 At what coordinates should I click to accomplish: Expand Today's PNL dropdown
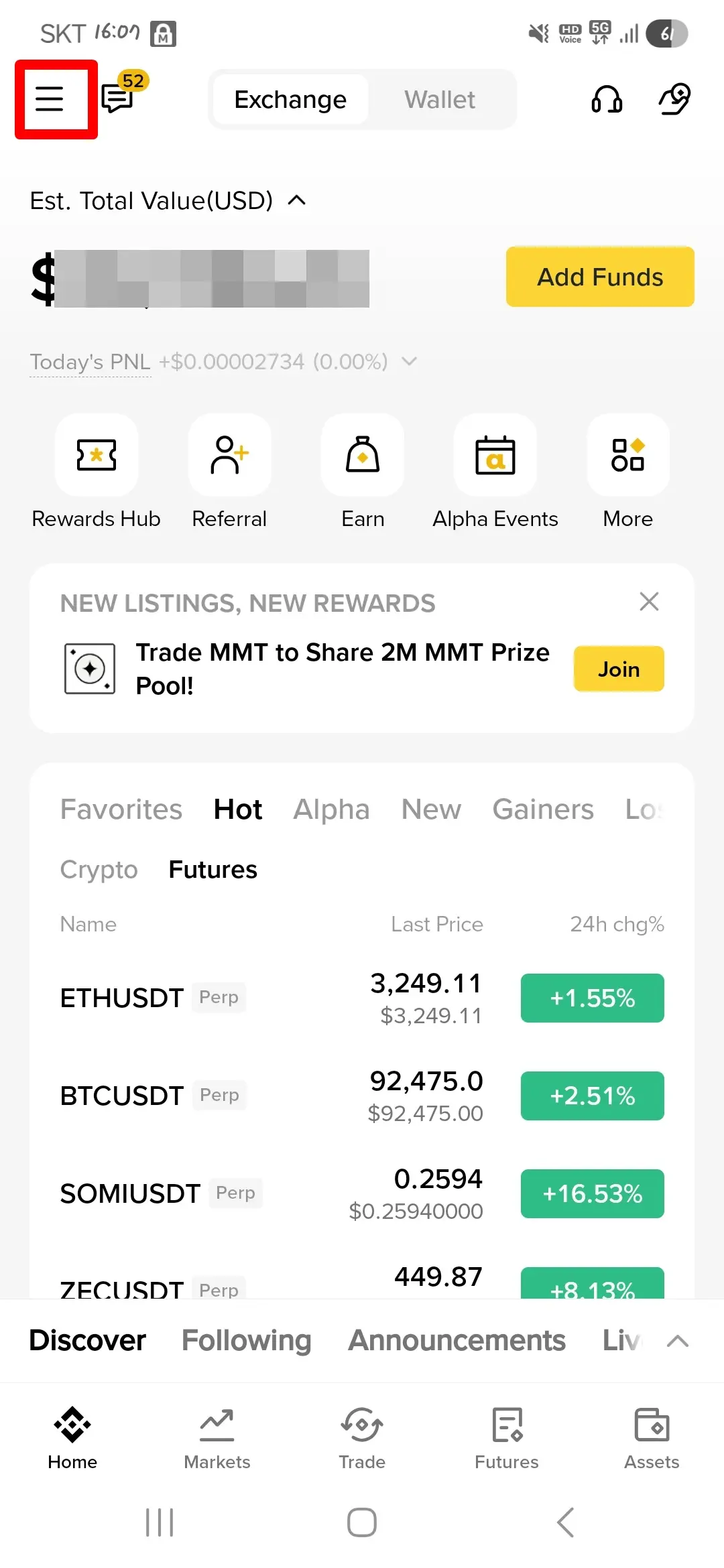pyautogui.click(x=409, y=362)
